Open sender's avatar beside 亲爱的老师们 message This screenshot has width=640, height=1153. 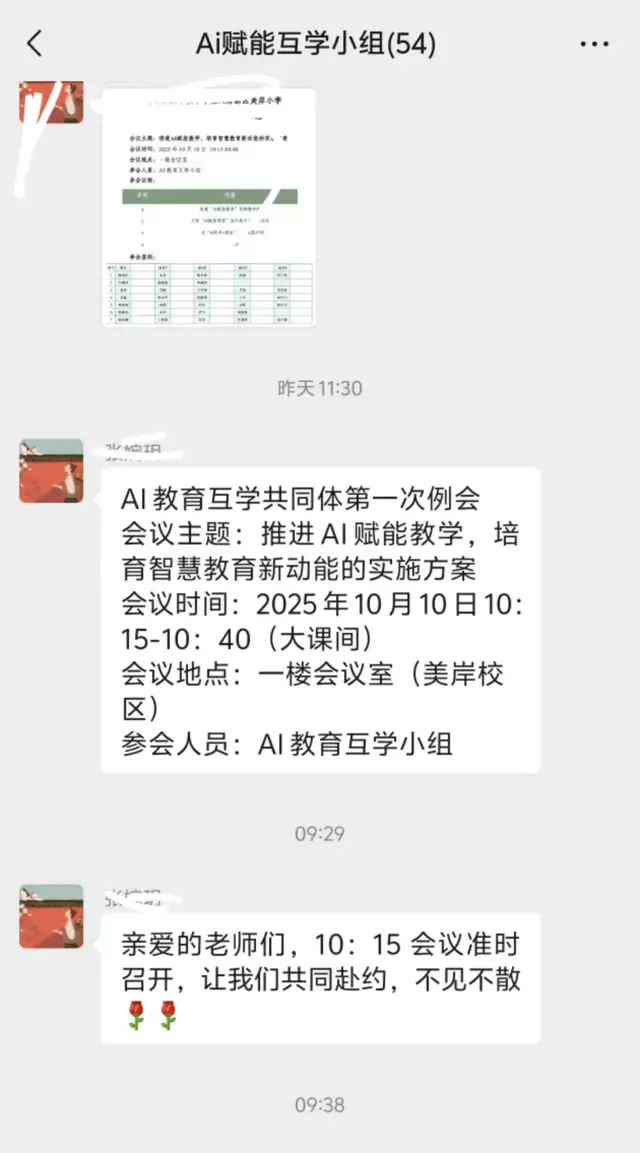tap(51, 915)
